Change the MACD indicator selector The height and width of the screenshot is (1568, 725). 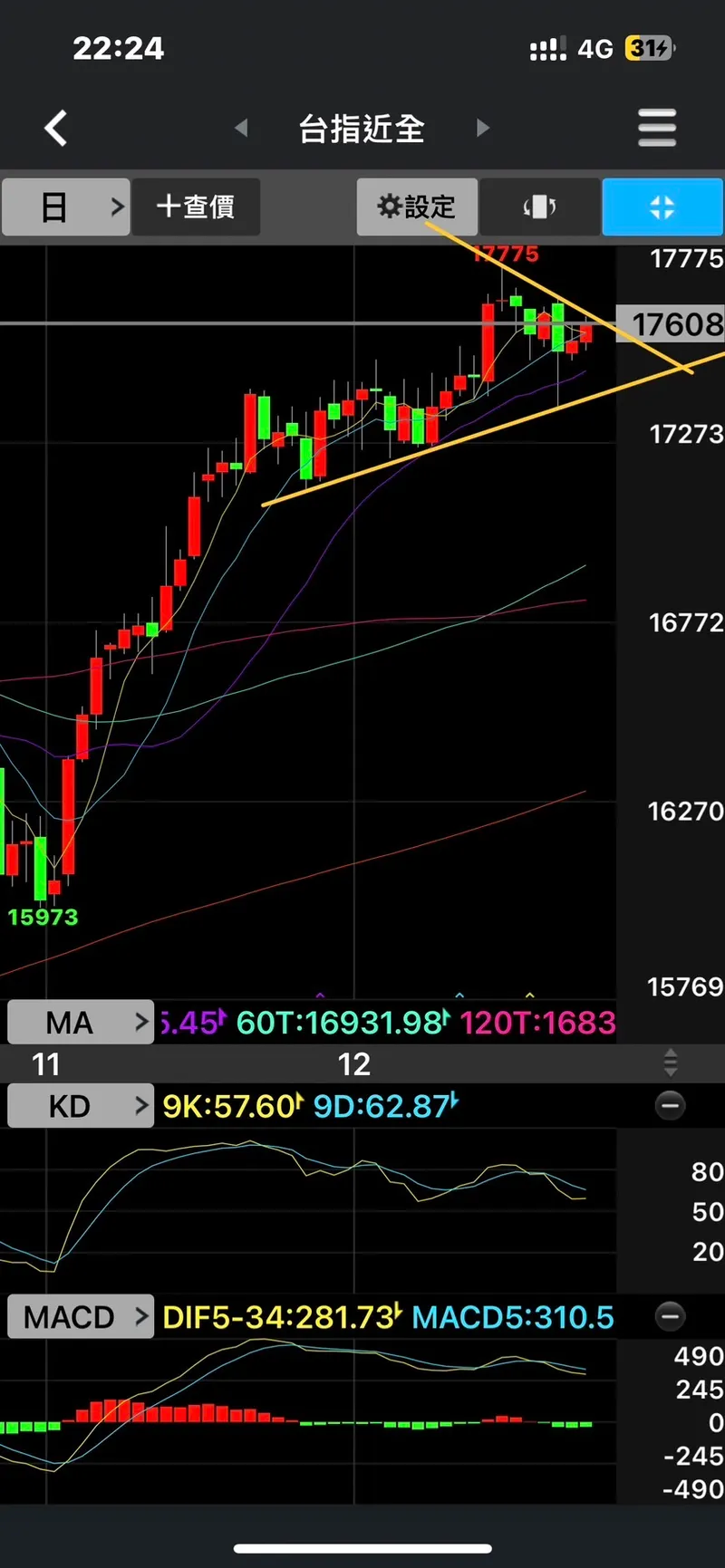tap(80, 1316)
